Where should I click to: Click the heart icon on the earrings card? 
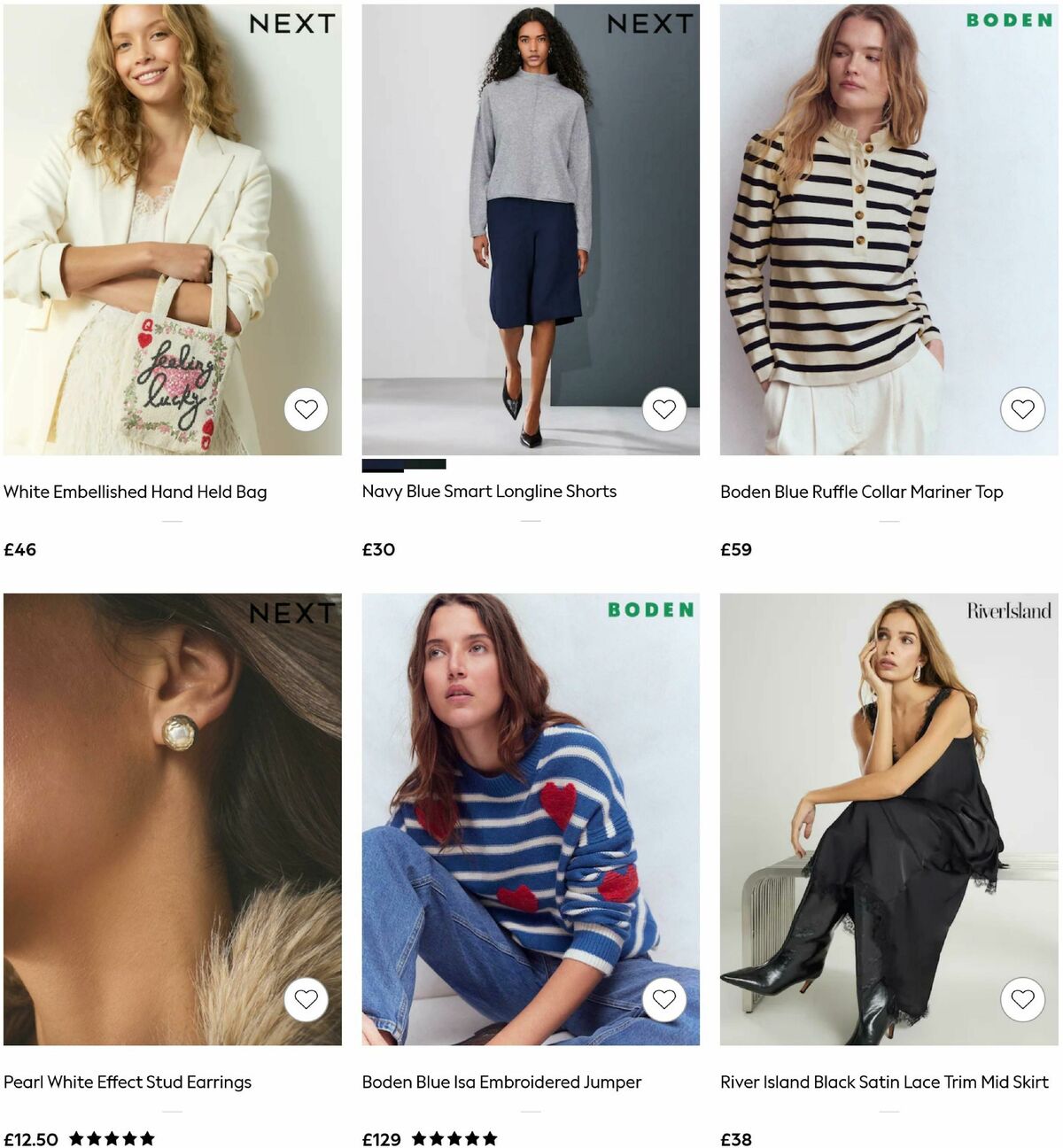(x=307, y=999)
